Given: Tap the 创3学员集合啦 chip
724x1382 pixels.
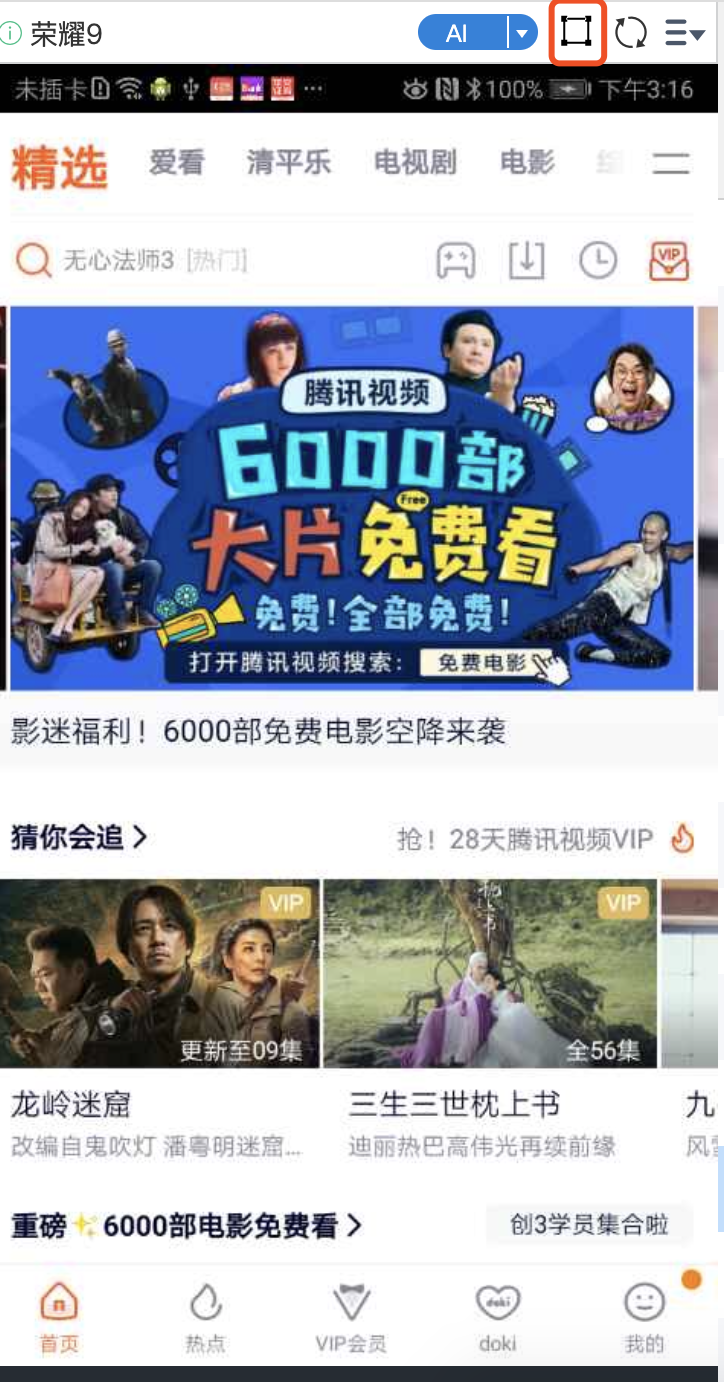Looking at the screenshot, I should [x=589, y=1224].
